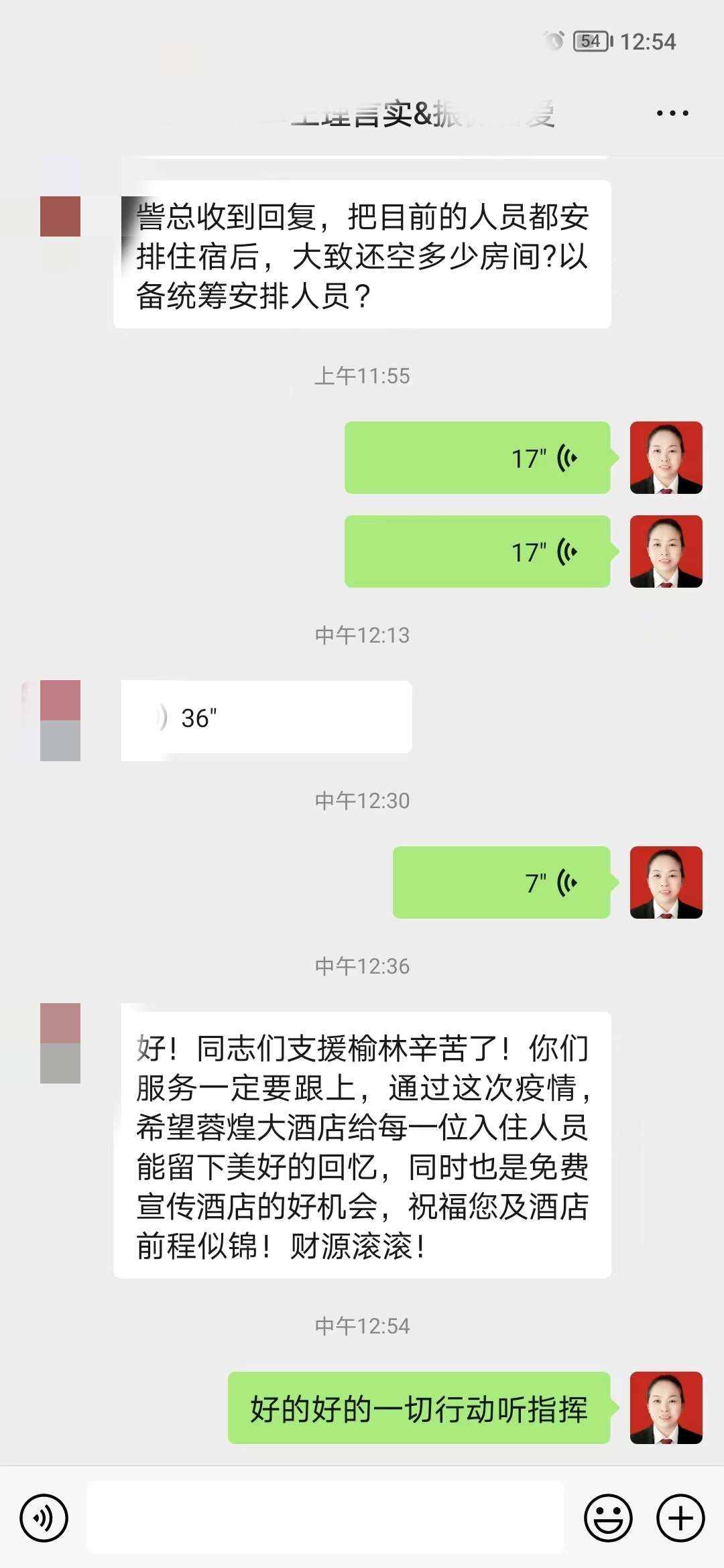Tap the message text input field
The image size is (724, 1568).
coord(326,1518)
